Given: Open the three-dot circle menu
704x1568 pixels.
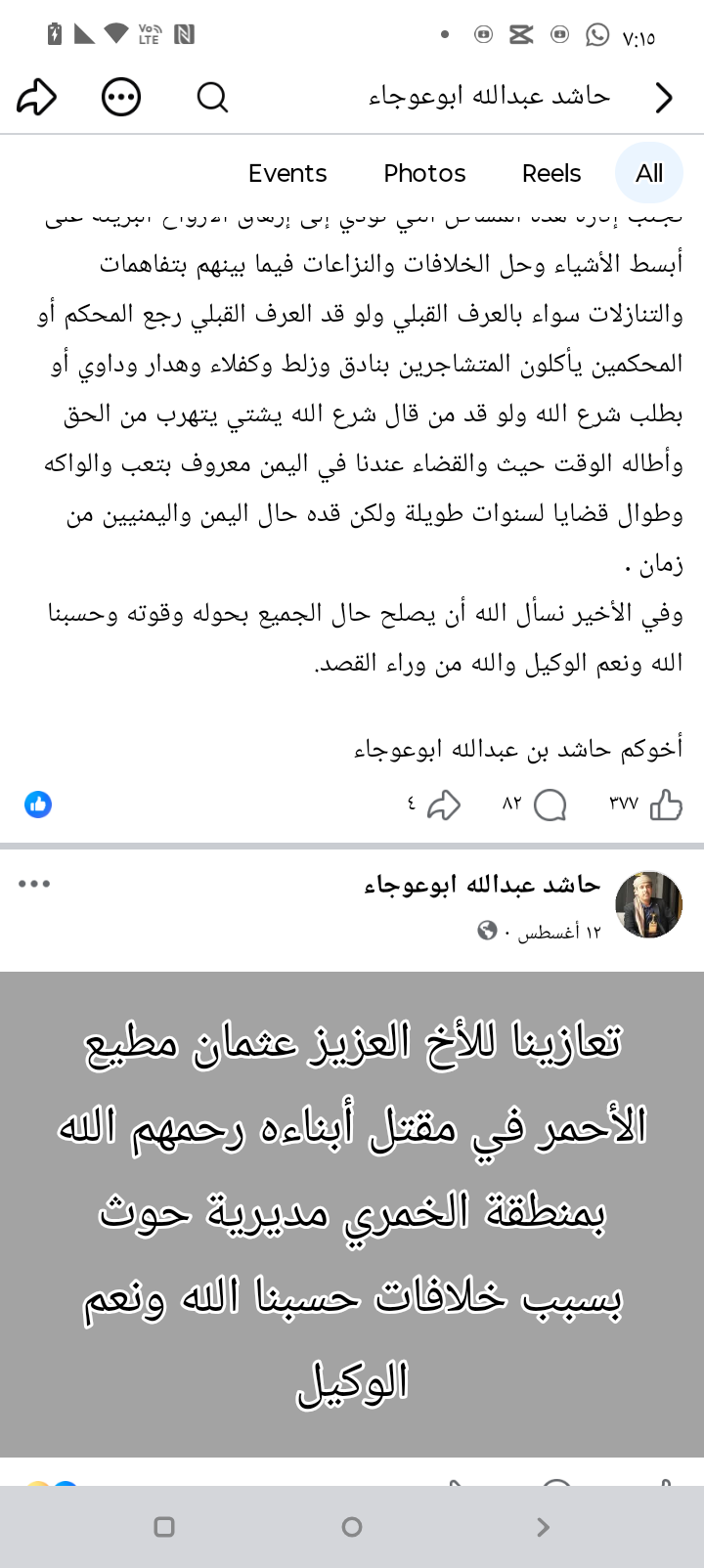Looking at the screenshot, I should coord(121,97).
